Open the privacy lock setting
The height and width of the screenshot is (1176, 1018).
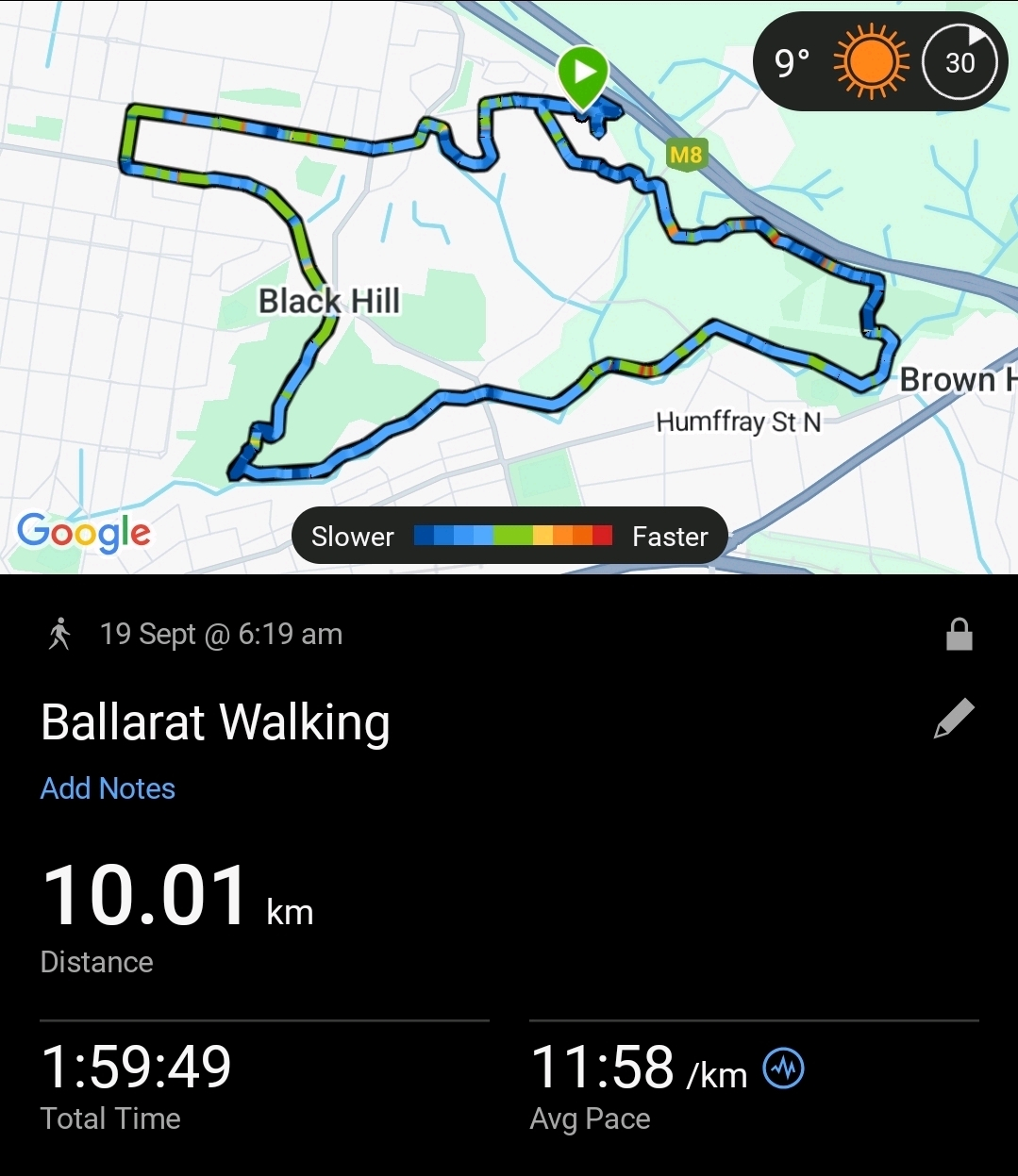click(959, 634)
